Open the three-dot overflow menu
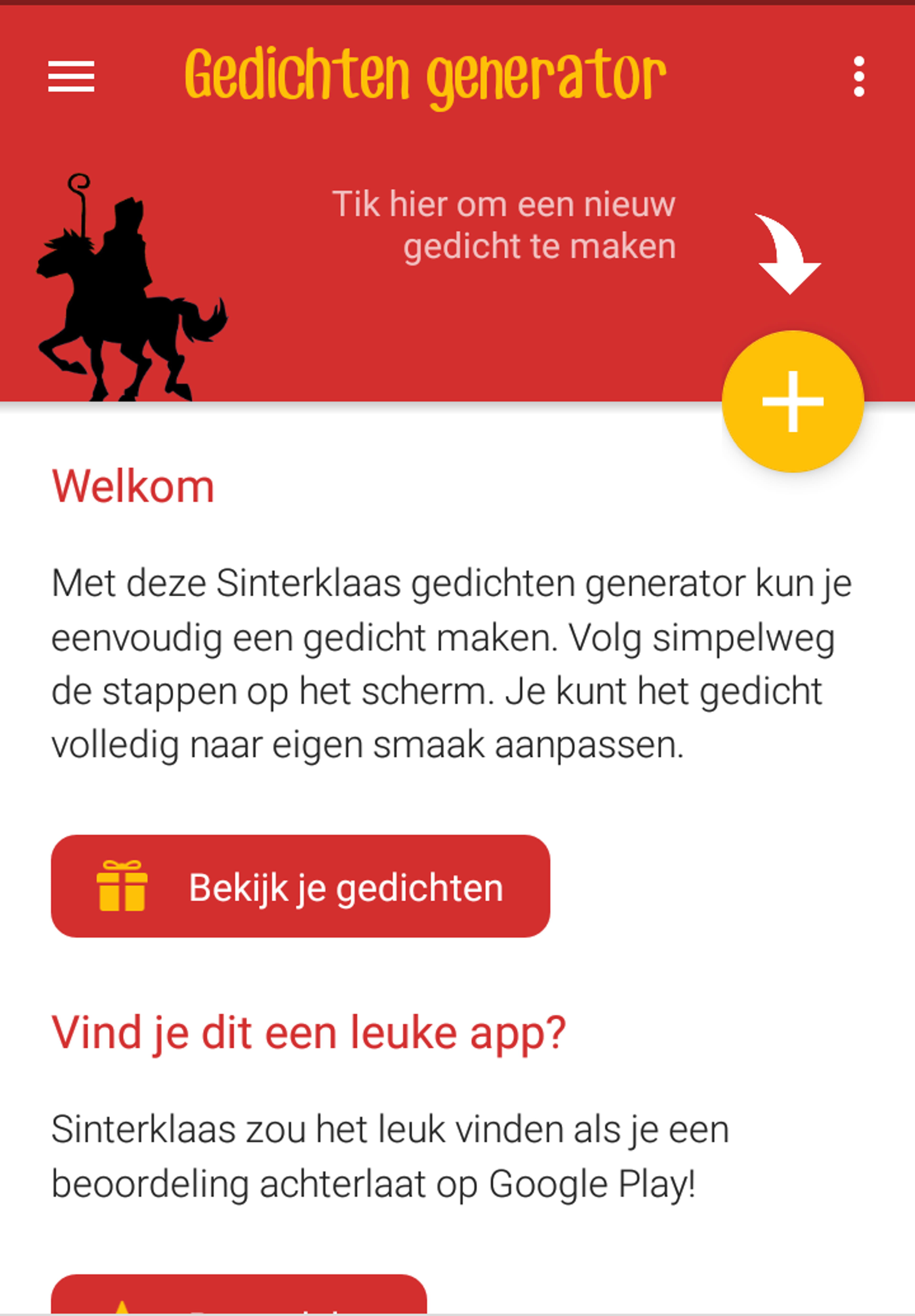The image size is (915, 1316). pyautogui.click(x=858, y=76)
